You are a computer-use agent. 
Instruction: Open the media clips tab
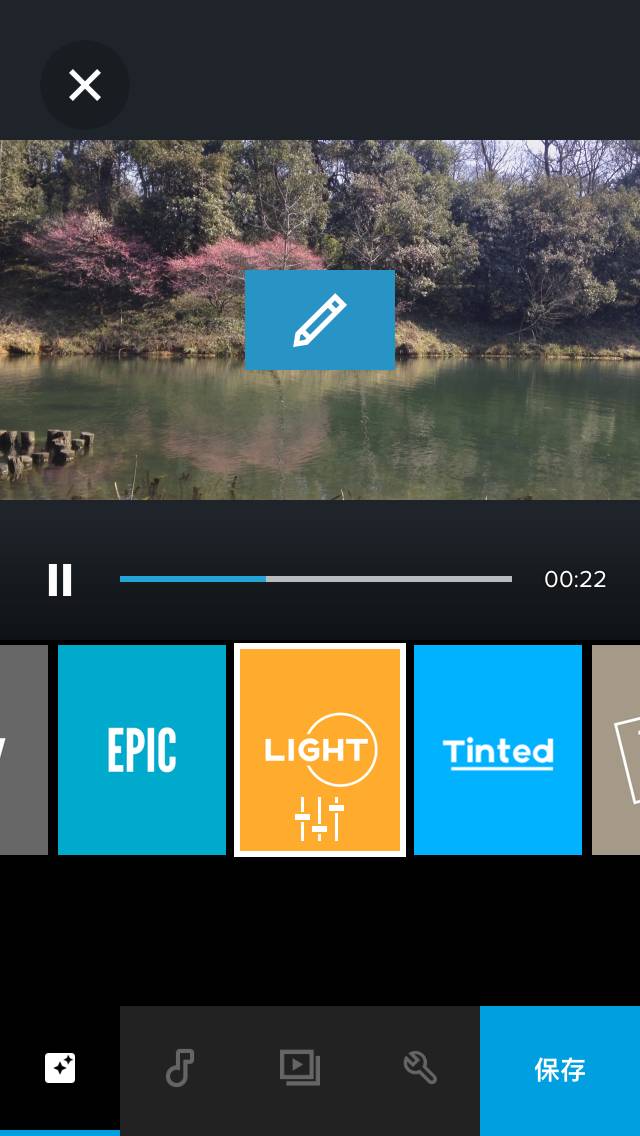coord(300,1069)
